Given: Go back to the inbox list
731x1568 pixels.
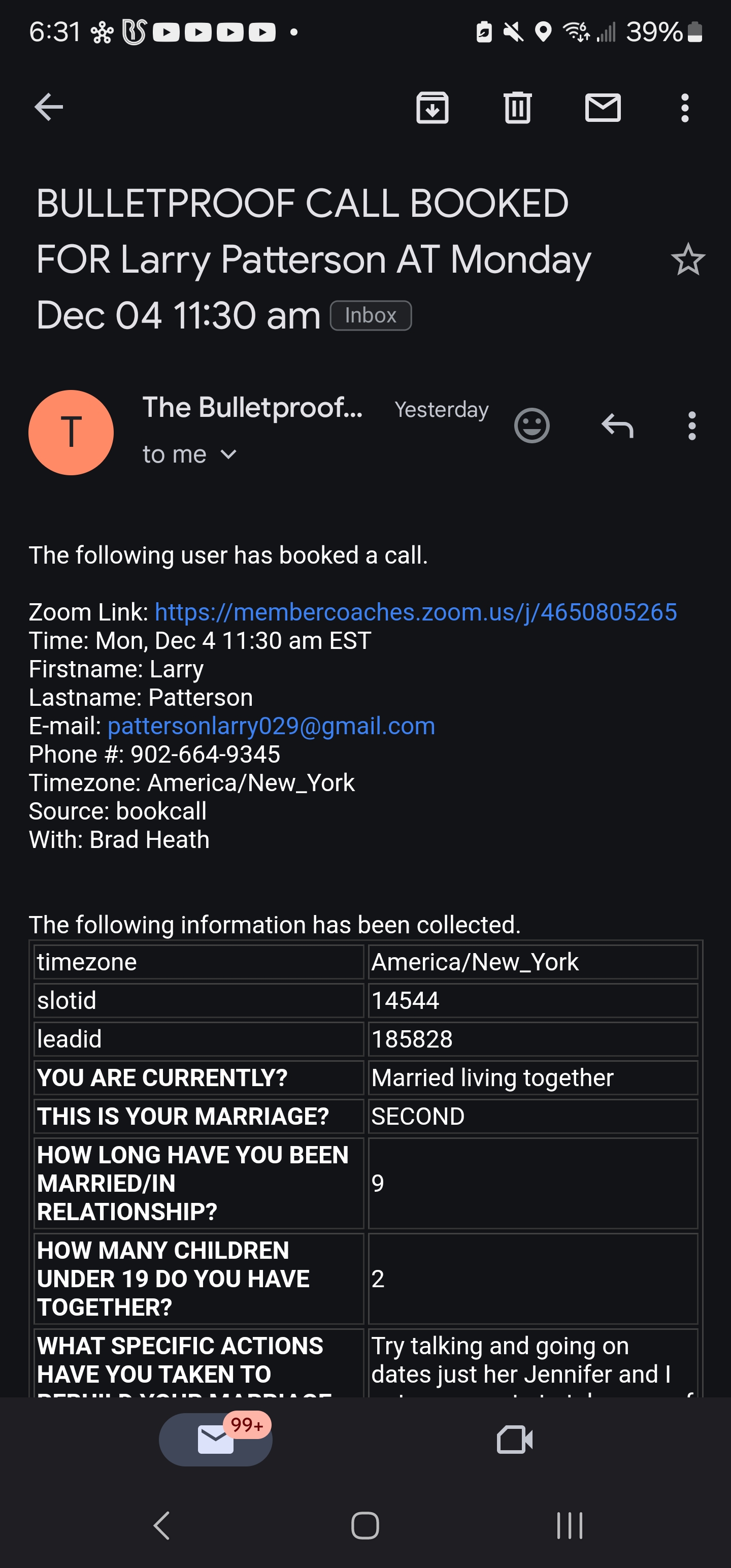Looking at the screenshot, I should pyautogui.click(x=49, y=108).
